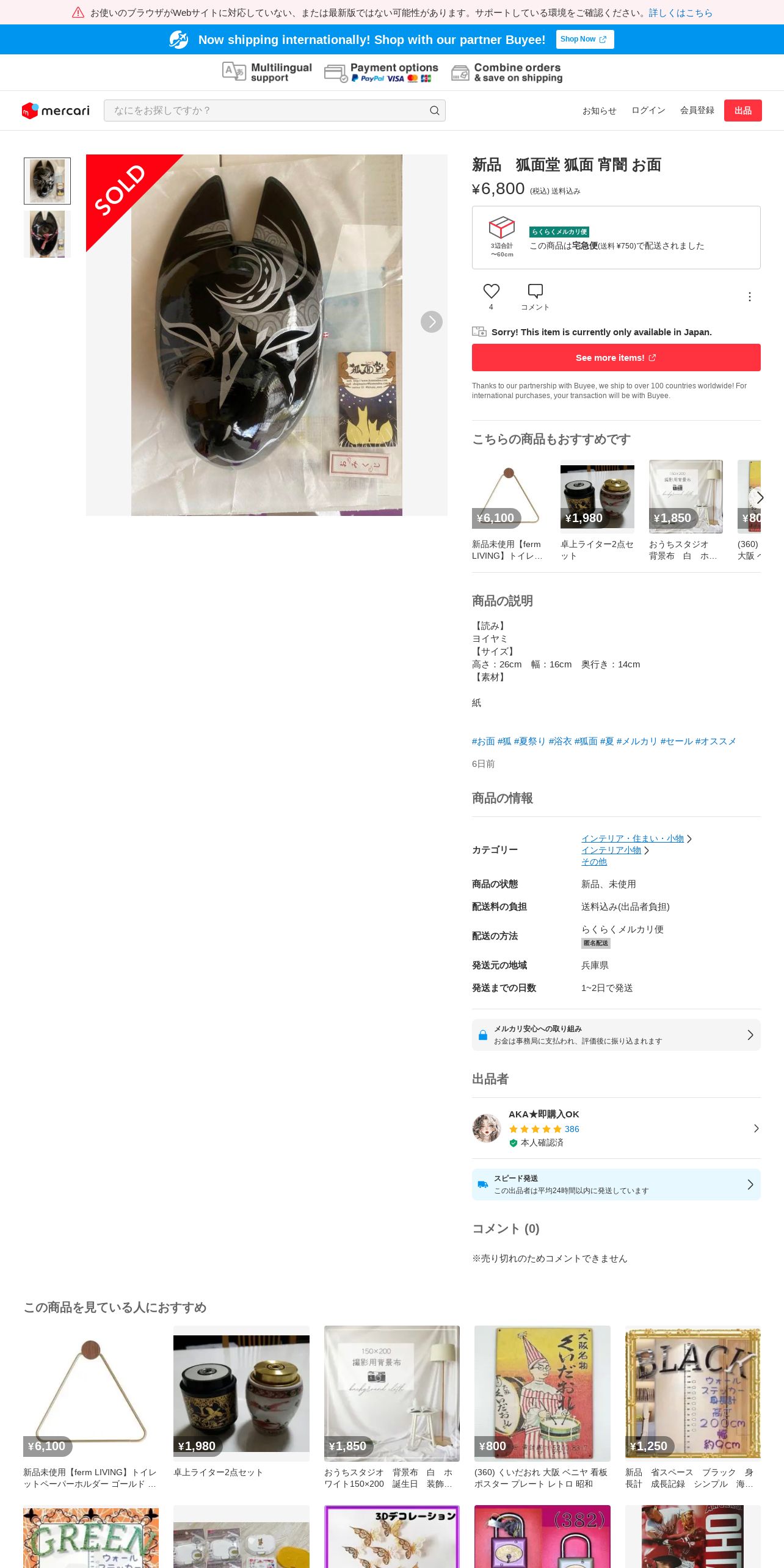Open the 詳しくはこちら browser support link
Image resolution: width=784 pixels, height=1568 pixels.
pos(680,13)
